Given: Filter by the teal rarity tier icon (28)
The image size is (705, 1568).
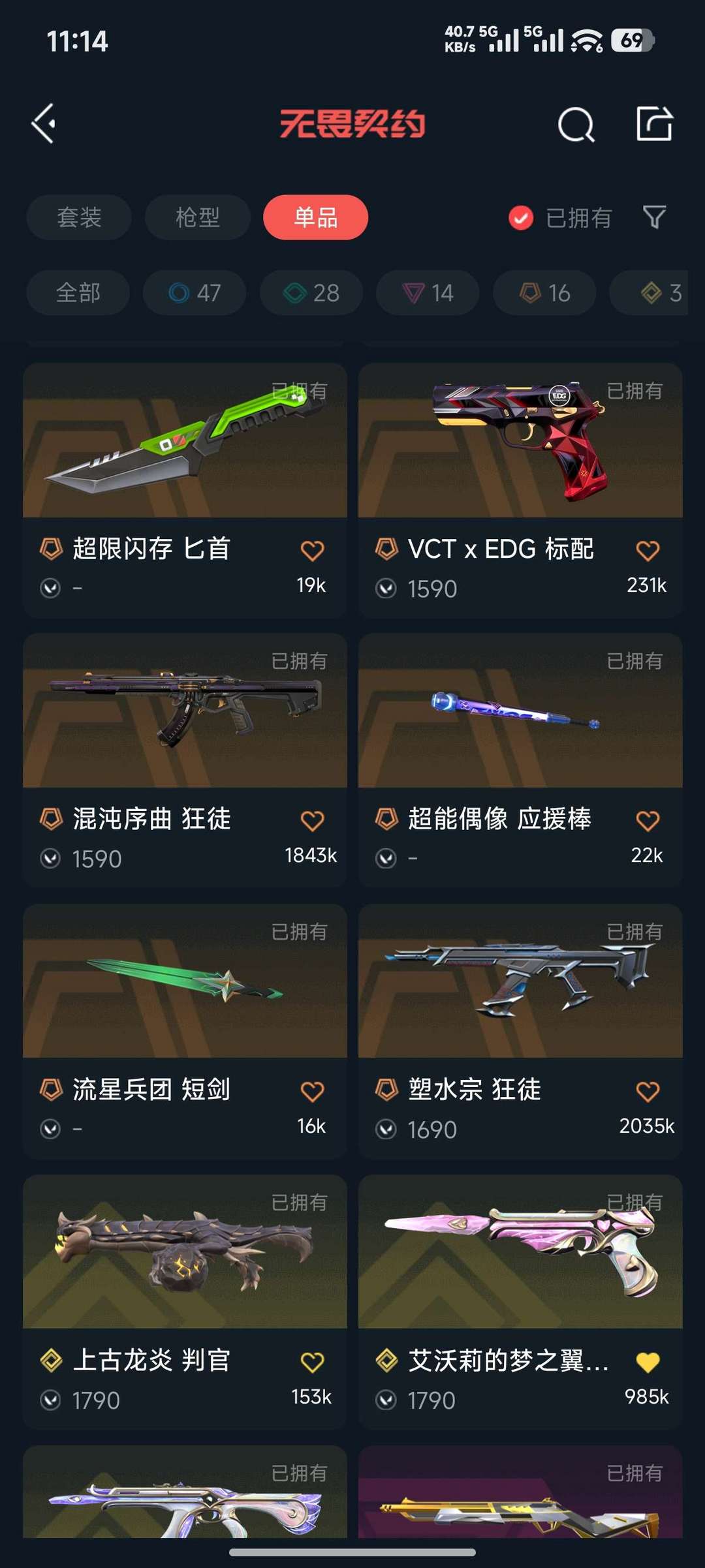Looking at the screenshot, I should point(310,292).
